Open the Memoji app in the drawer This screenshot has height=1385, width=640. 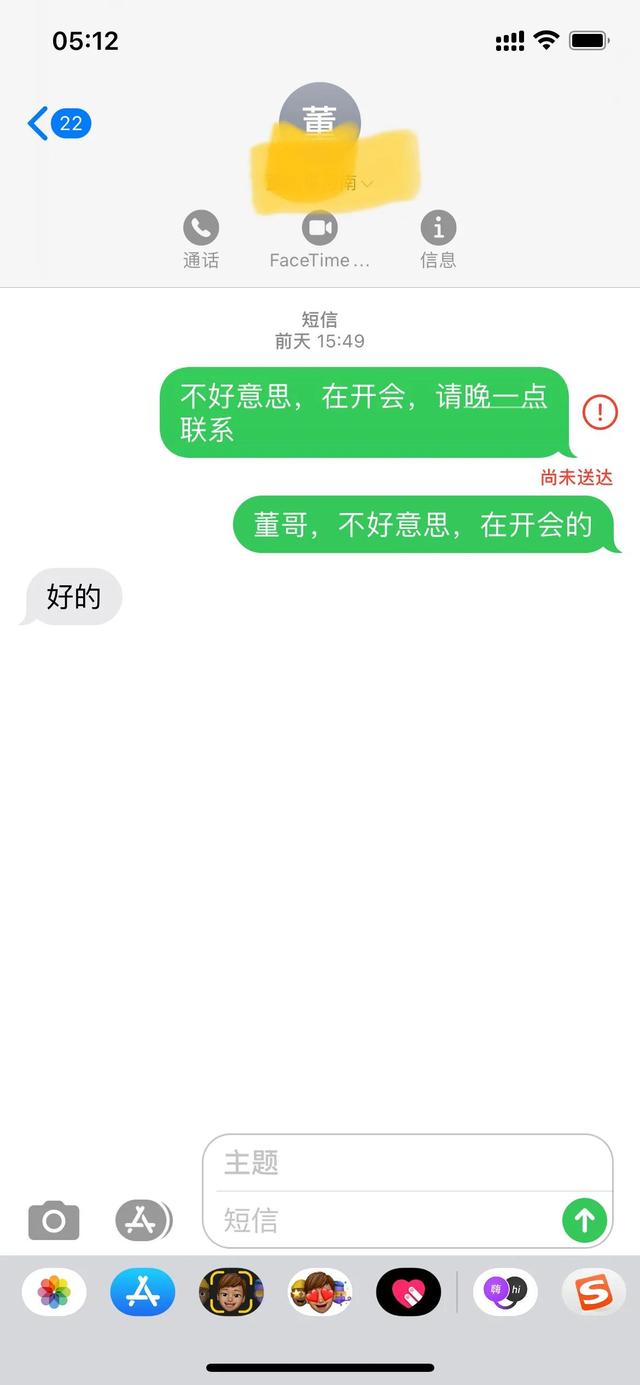click(231, 1292)
